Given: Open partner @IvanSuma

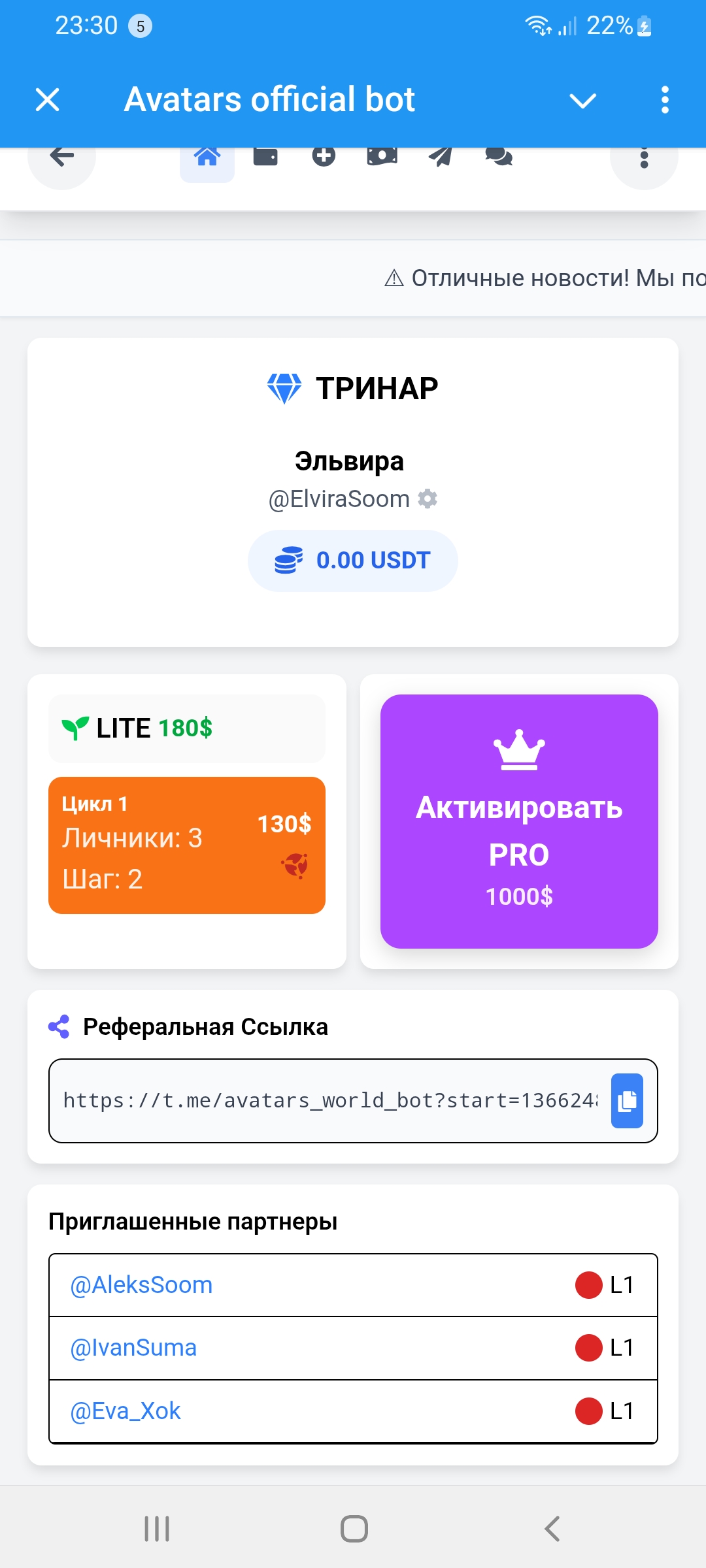Looking at the screenshot, I should click(x=133, y=1348).
